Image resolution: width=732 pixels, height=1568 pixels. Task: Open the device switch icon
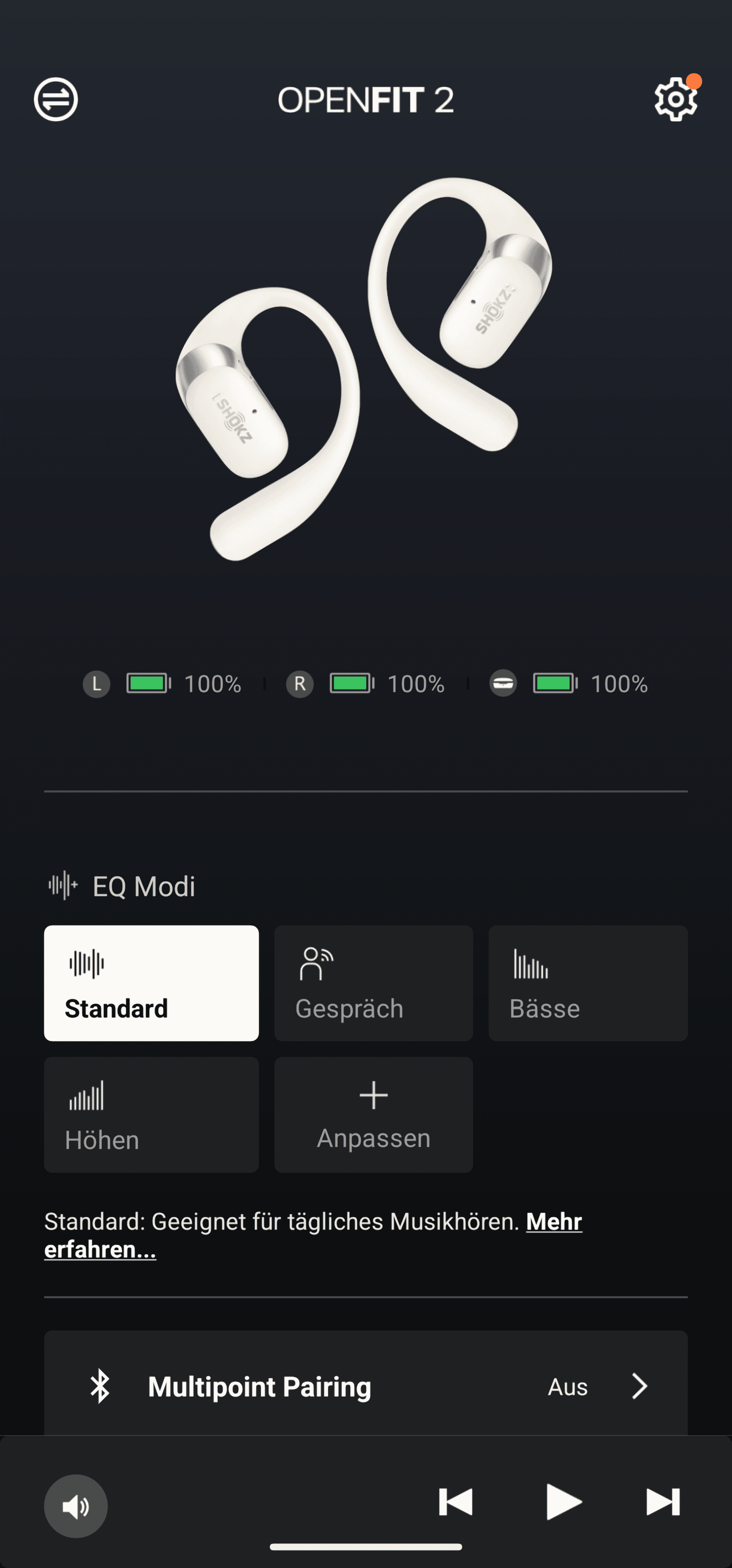tap(55, 99)
